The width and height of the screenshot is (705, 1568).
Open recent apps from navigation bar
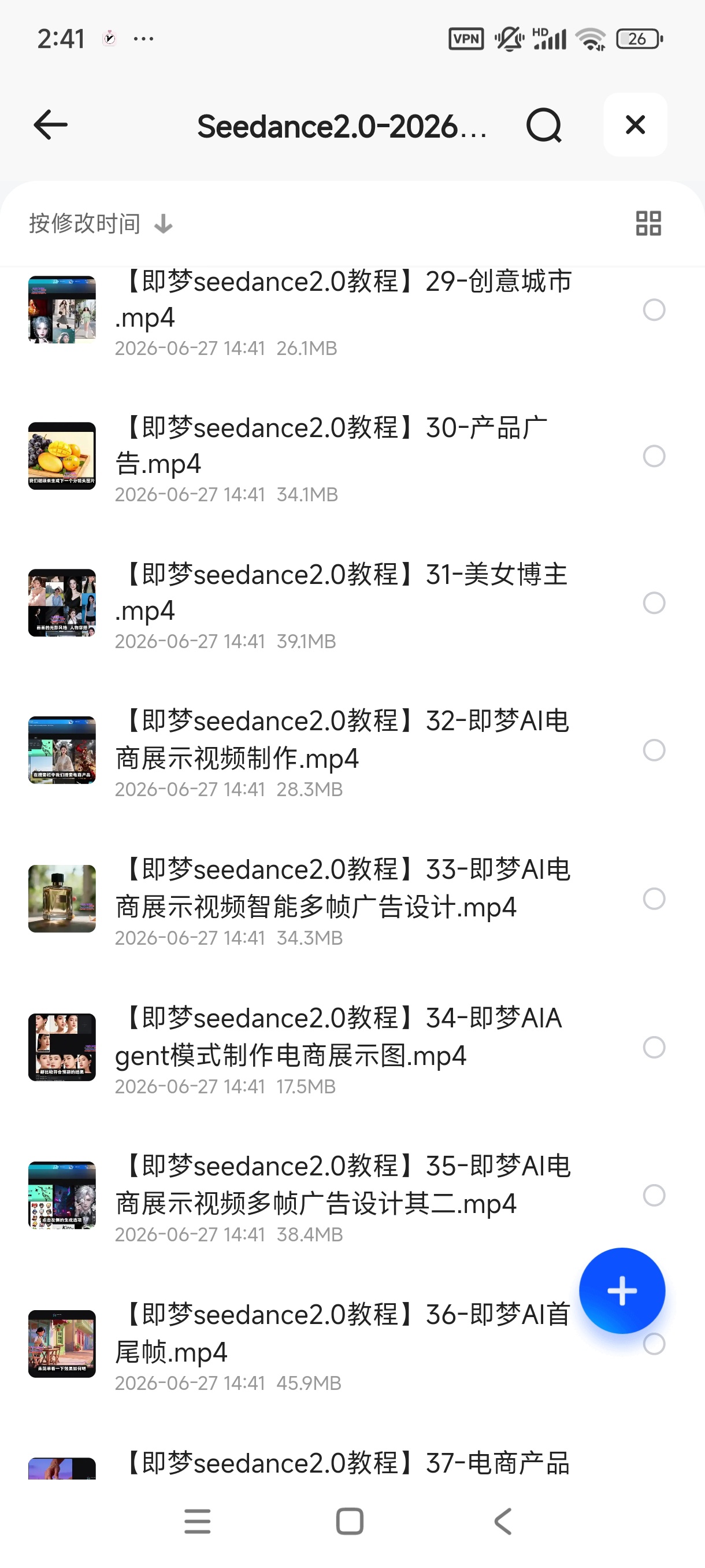[198, 1522]
